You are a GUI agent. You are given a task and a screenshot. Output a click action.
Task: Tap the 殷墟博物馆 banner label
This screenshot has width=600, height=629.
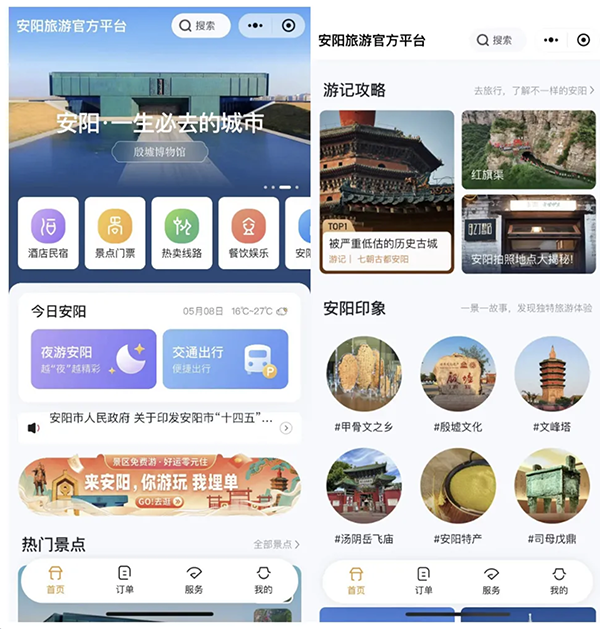pyautogui.click(x=160, y=152)
